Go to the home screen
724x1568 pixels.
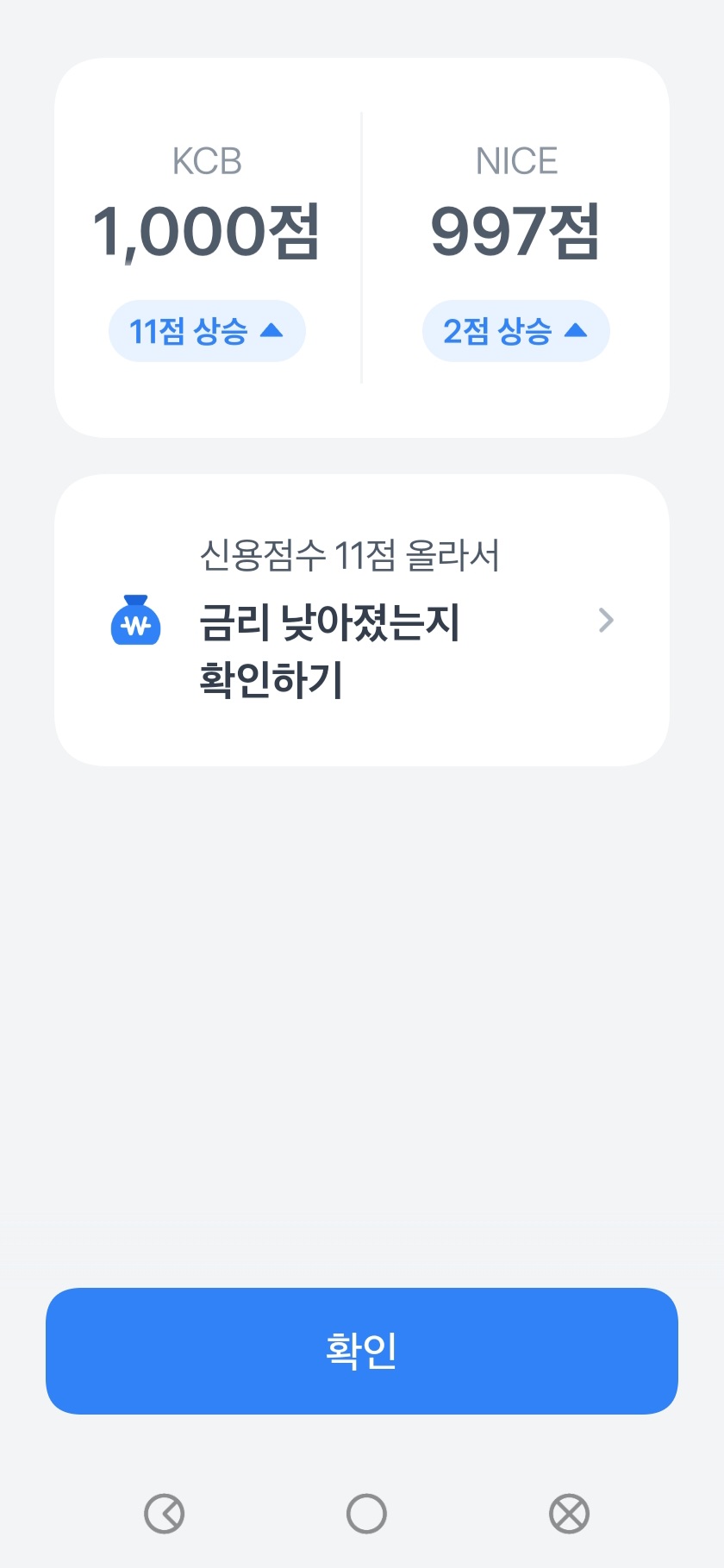[366, 1514]
